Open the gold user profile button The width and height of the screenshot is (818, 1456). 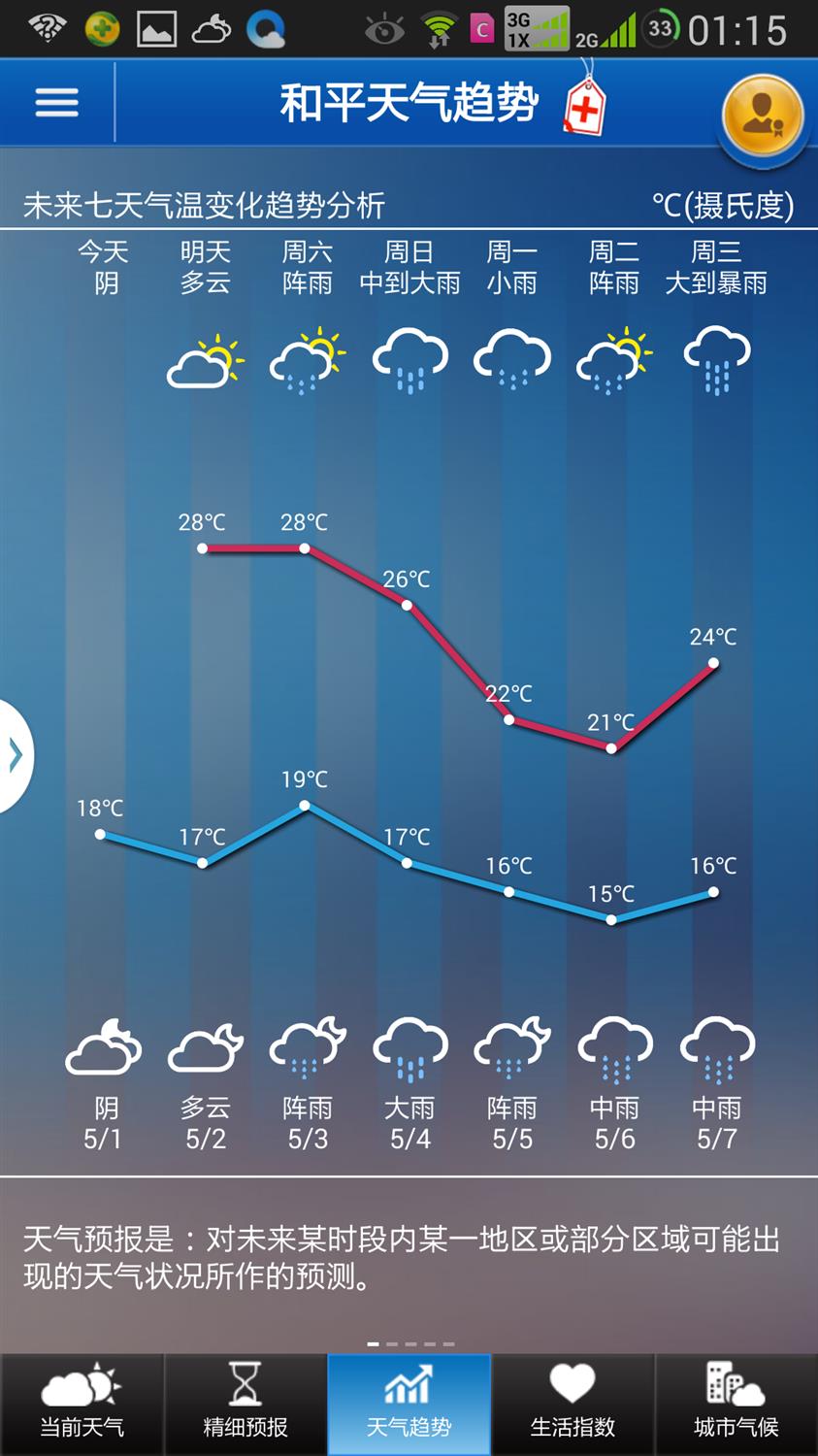tap(763, 116)
